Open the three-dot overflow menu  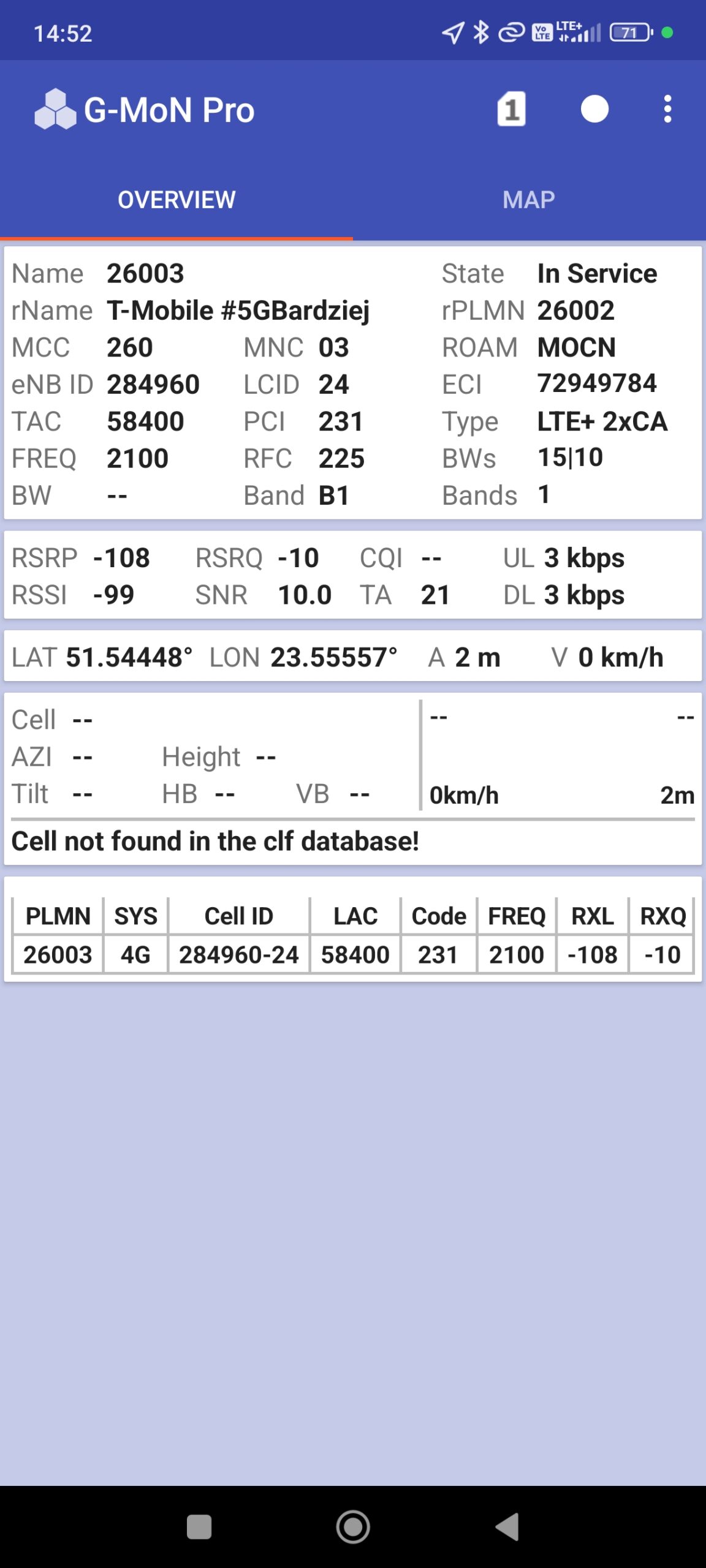667,110
